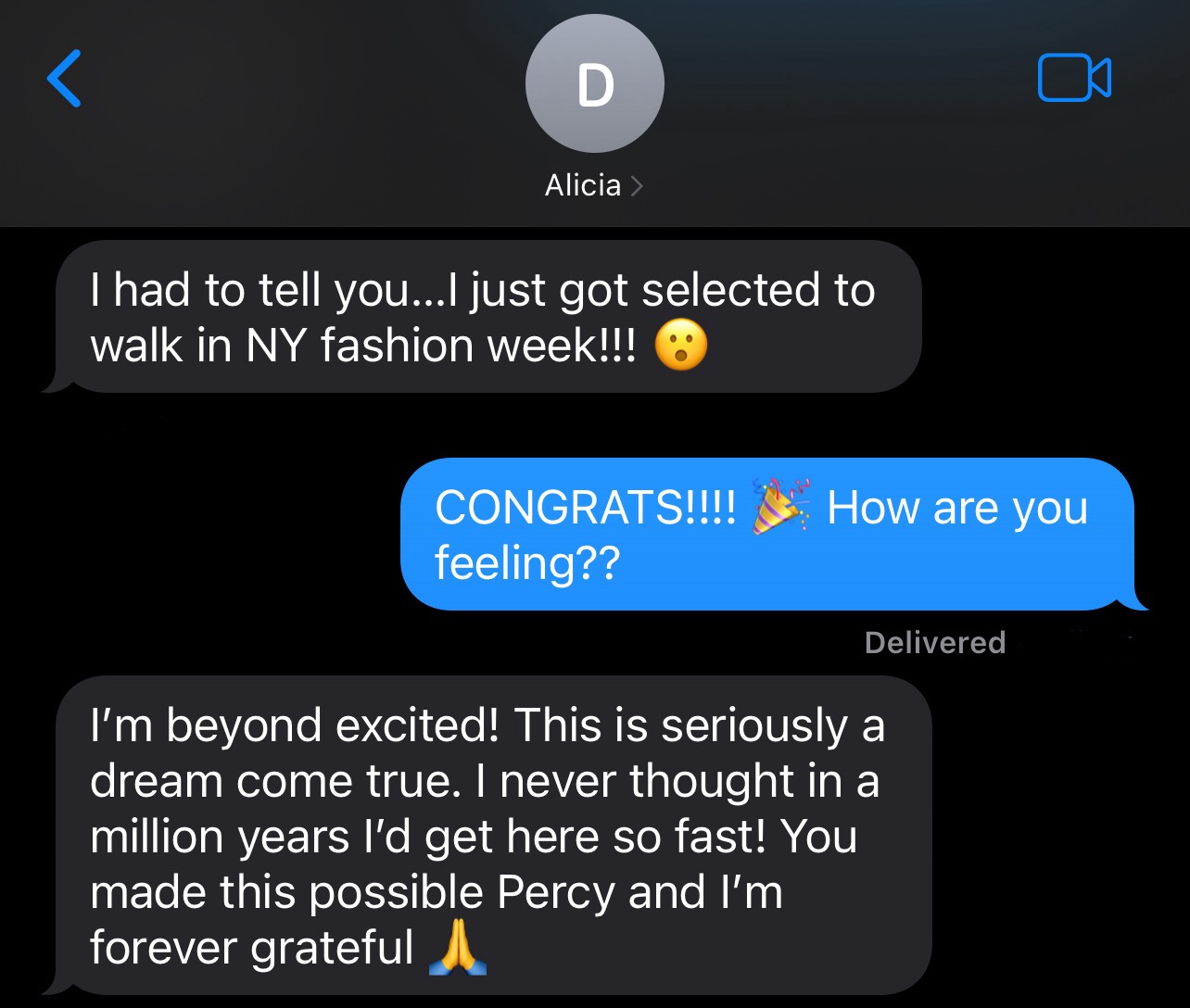Image resolution: width=1190 pixels, height=1008 pixels.
Task: Go back to the messages list
Action: click(65, 79)
